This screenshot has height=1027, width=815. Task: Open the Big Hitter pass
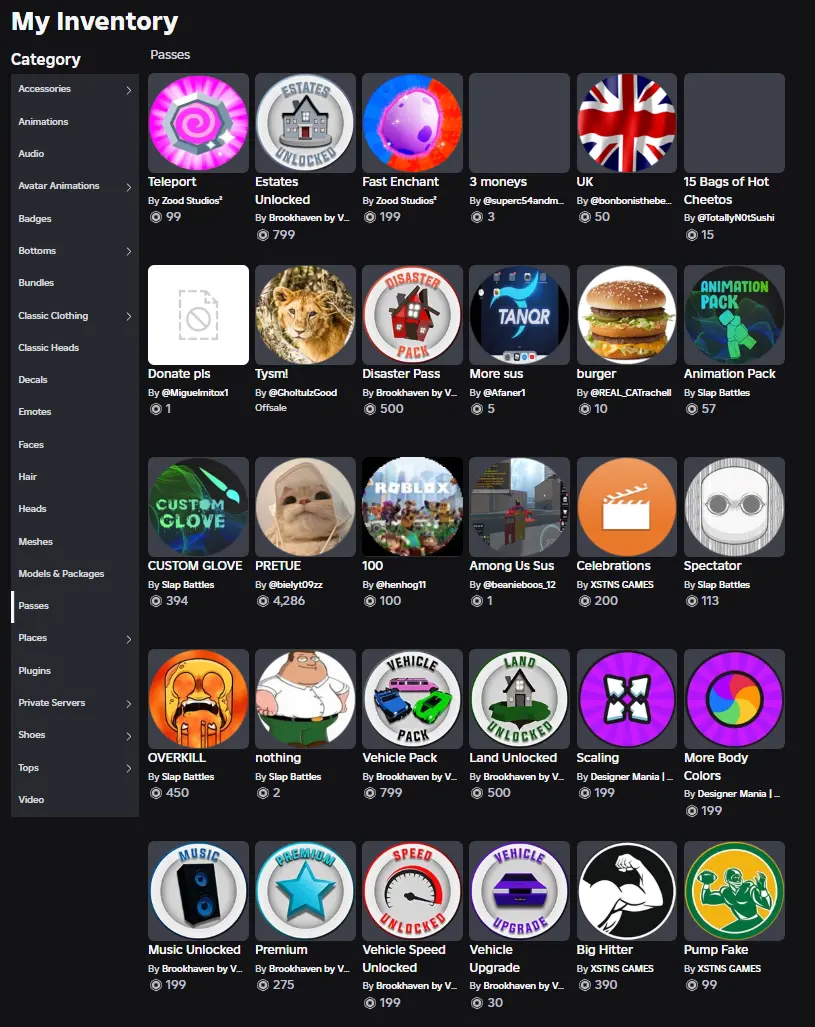[x=626, y=891]
